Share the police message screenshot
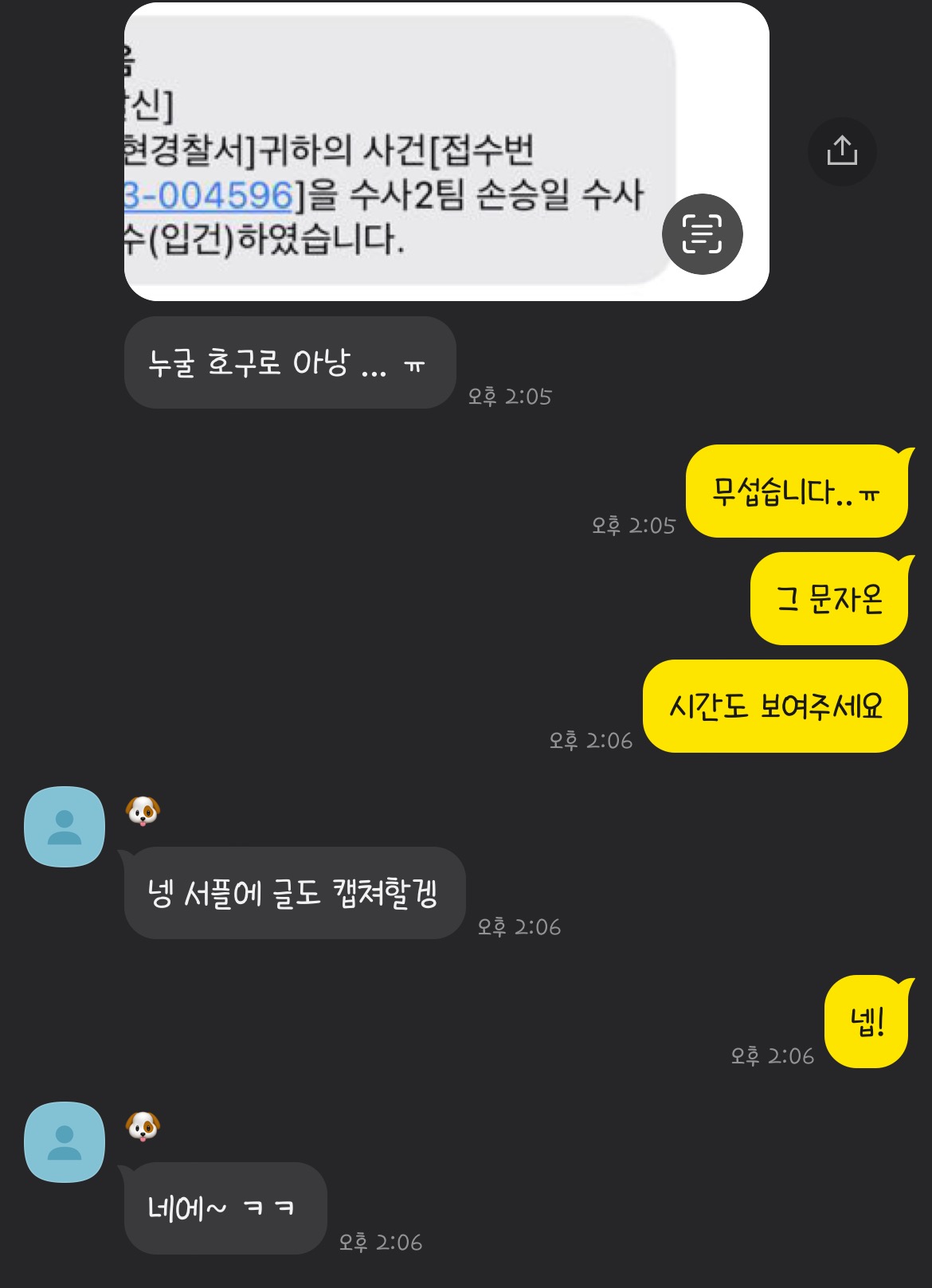932x1288 pixels. pyautogui.click(x=842, y=151)
